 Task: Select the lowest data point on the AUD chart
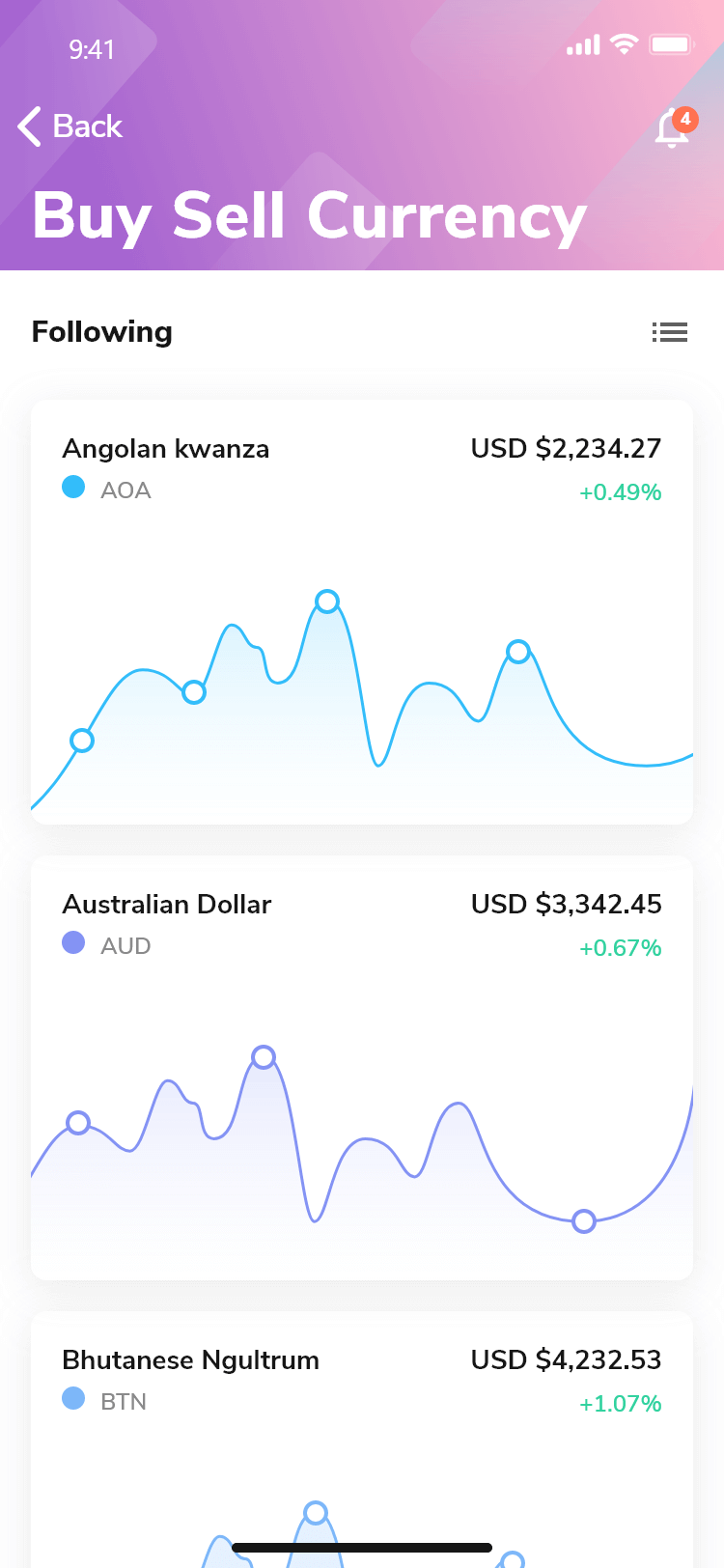pos(584,1220)
